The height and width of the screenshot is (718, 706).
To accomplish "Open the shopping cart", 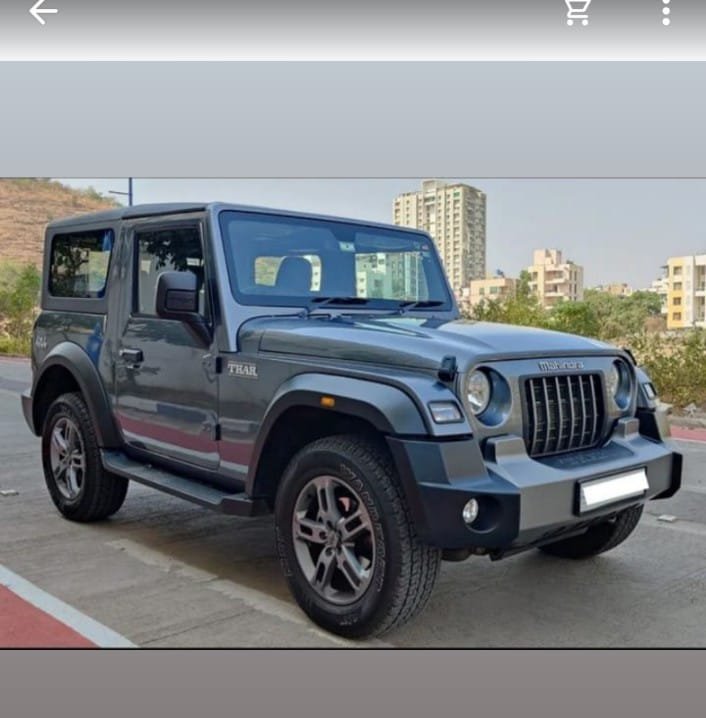I will coord(577,12).
